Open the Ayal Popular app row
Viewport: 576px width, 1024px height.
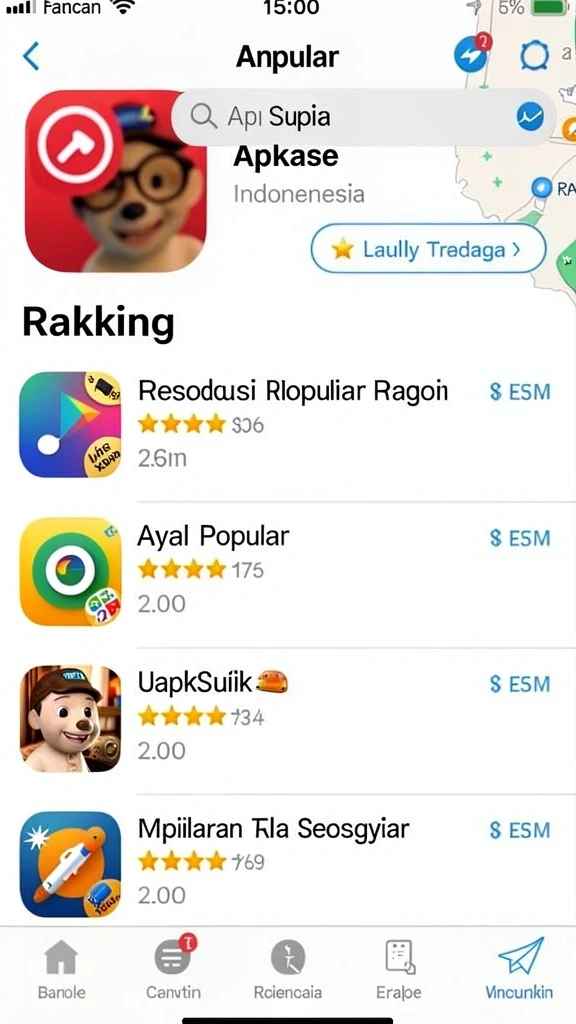click(x=288, y=571)
